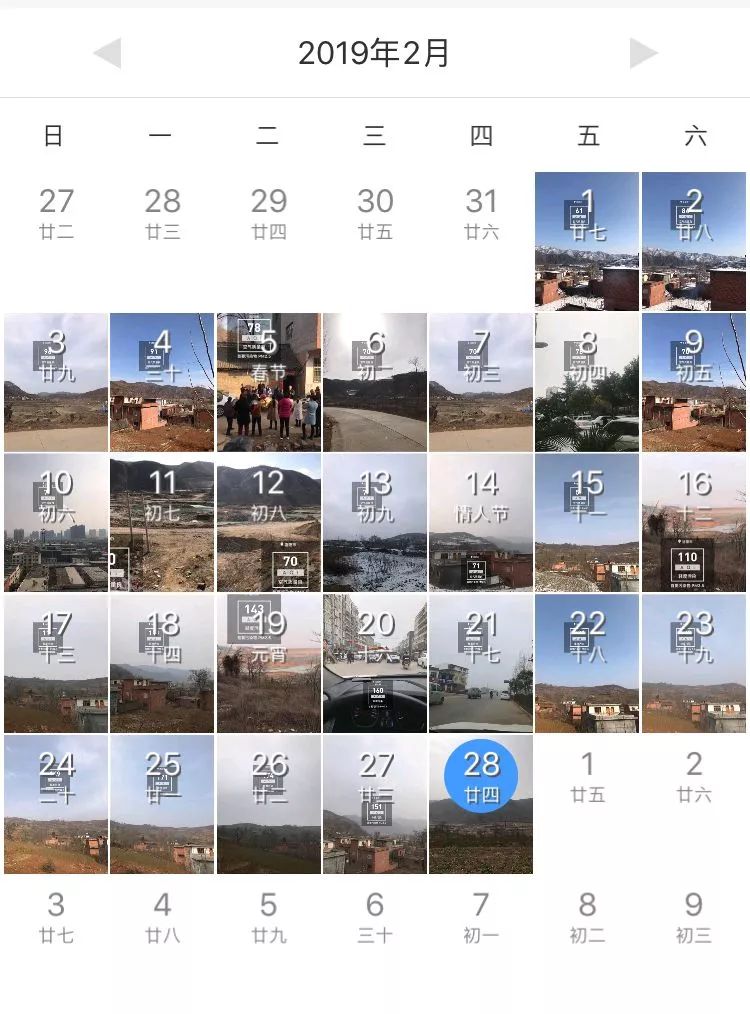
Task: Open the photo for February 19 元宵
Action: coord(268,664)
